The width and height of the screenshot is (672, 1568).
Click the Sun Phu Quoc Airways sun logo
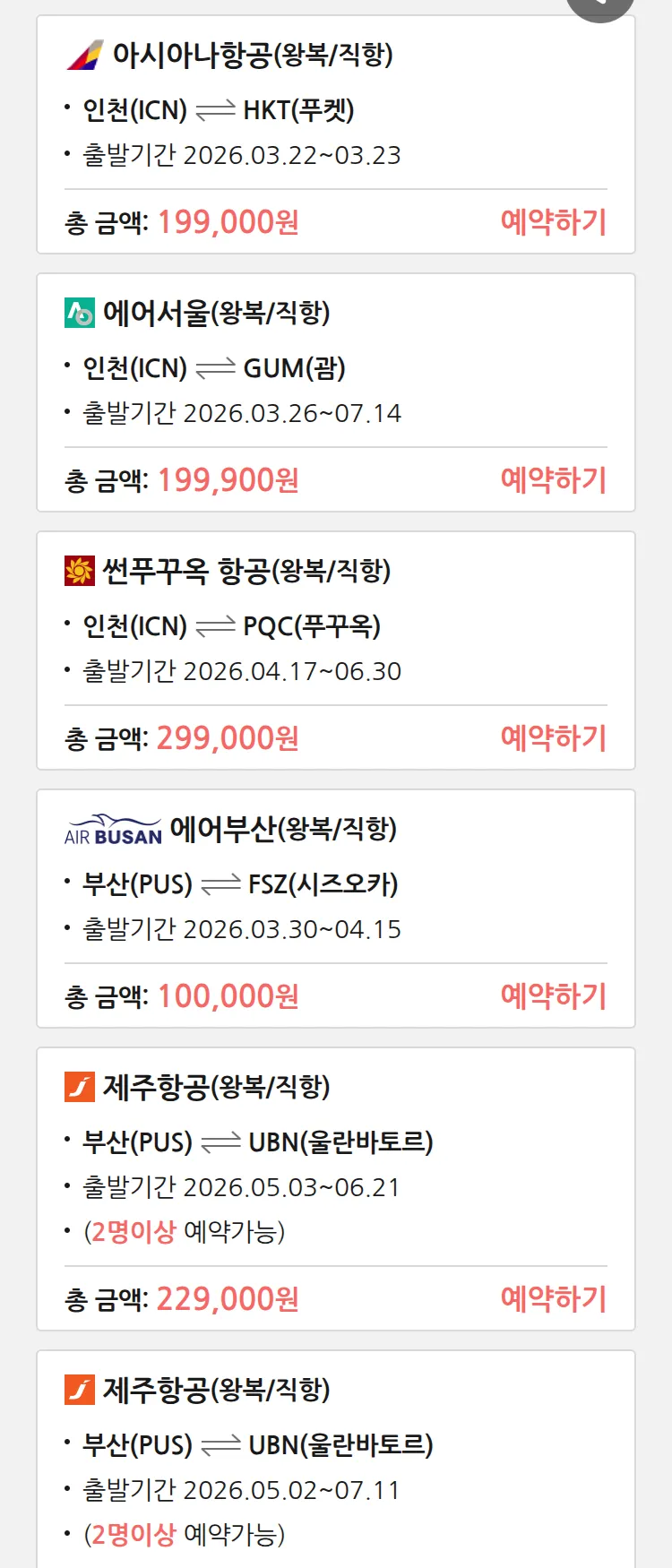79,571
